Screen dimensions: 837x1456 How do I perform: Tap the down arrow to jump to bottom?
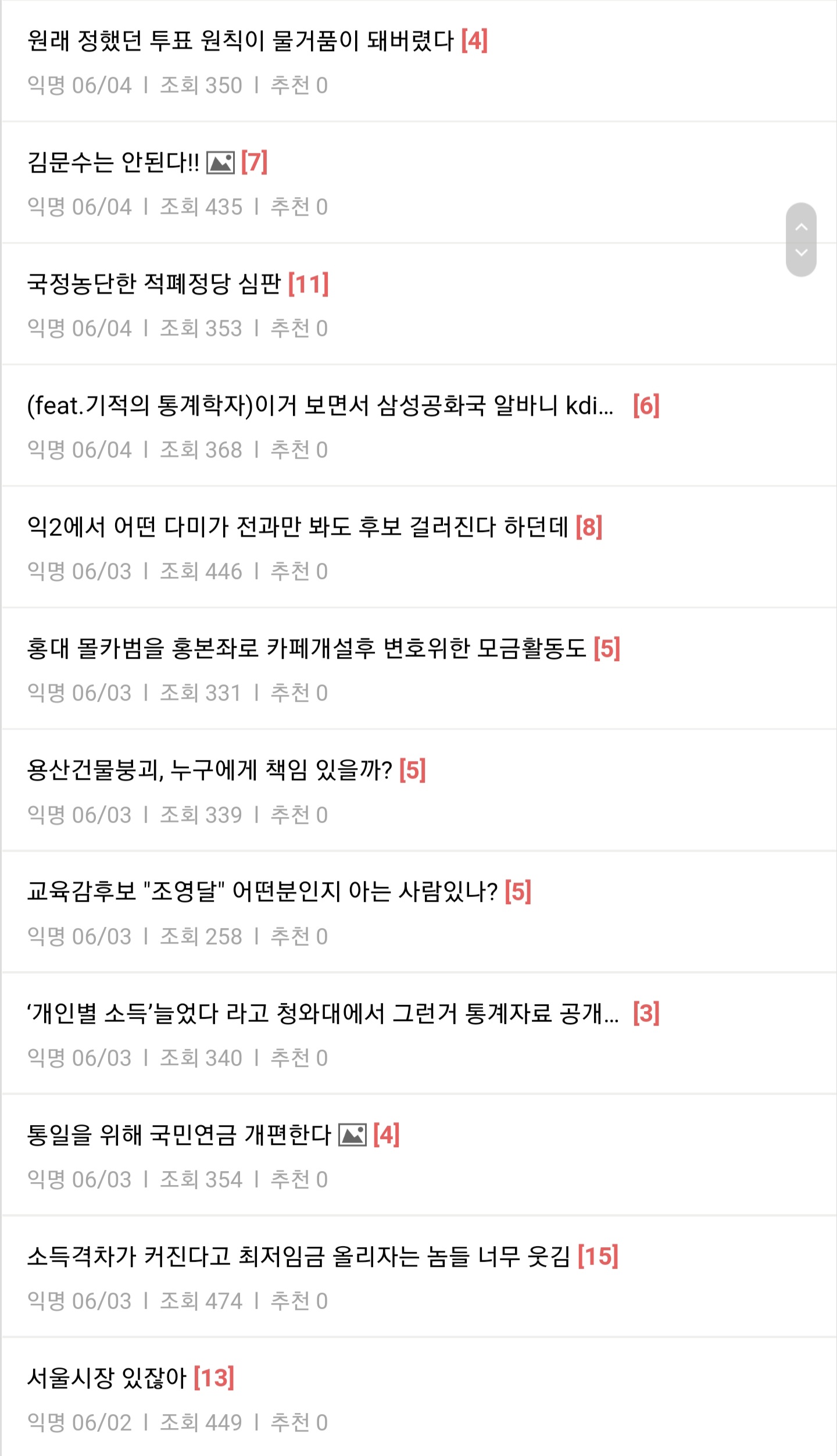click(x=801, y=253)
